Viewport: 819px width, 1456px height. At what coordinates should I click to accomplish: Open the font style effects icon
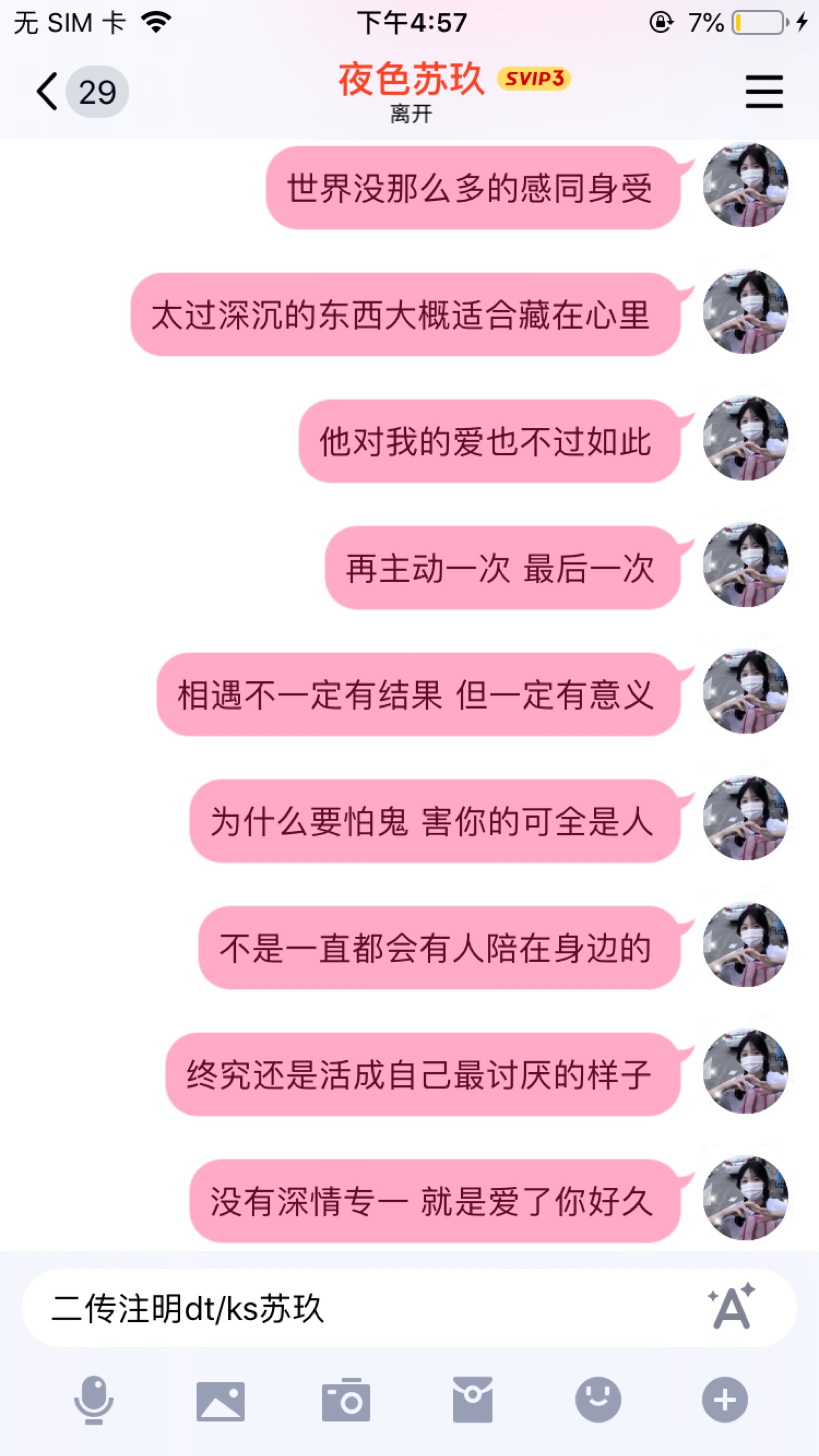[732, 1307]
